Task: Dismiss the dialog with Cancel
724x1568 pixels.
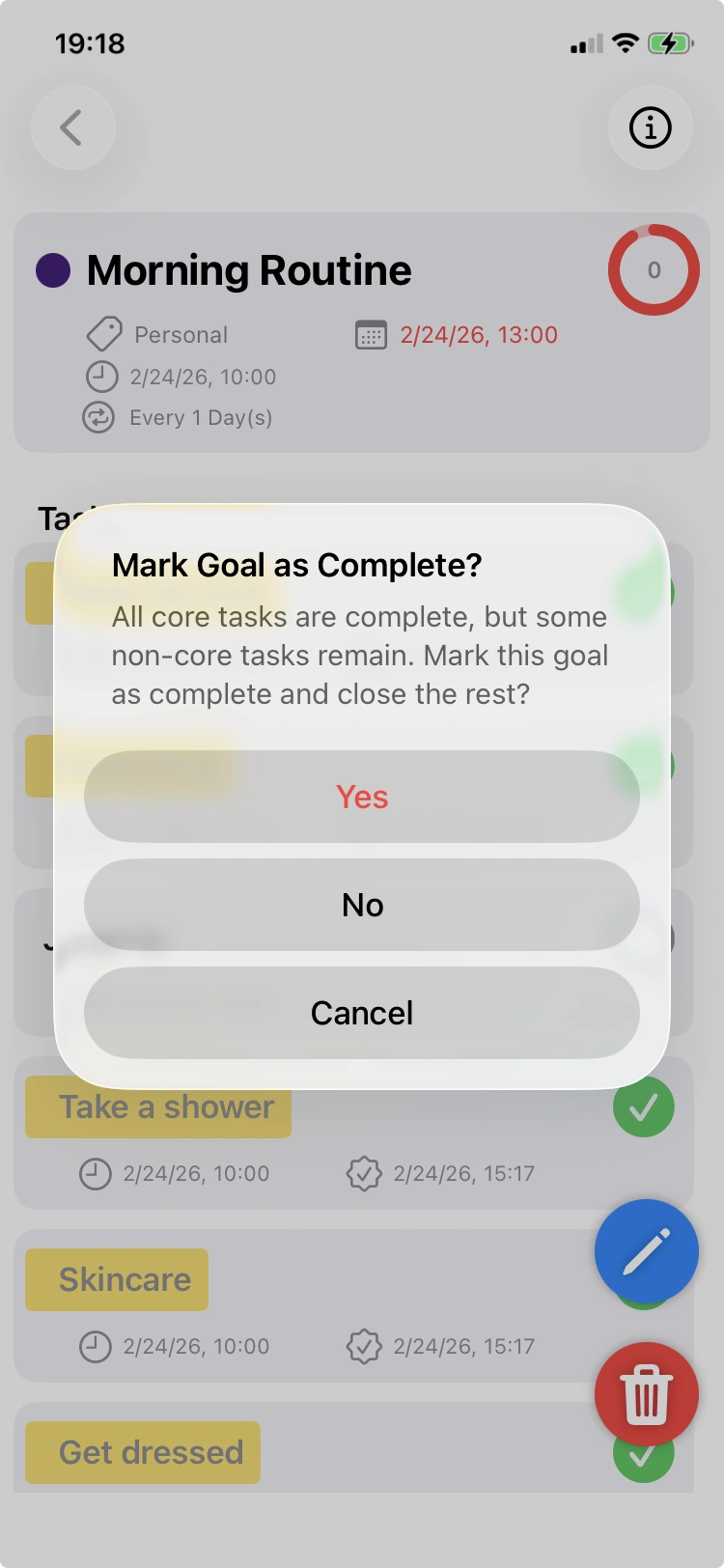Action: point(361,1013)
